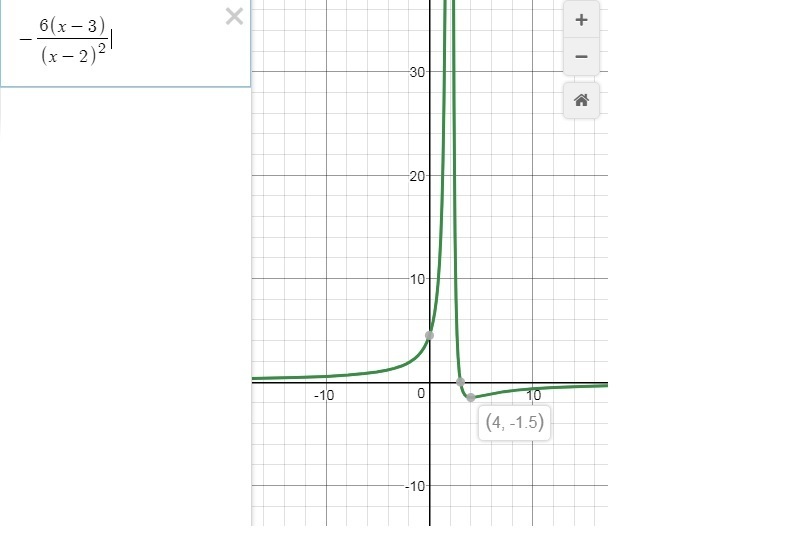Tap the y-intercept point on the curve

429,336
